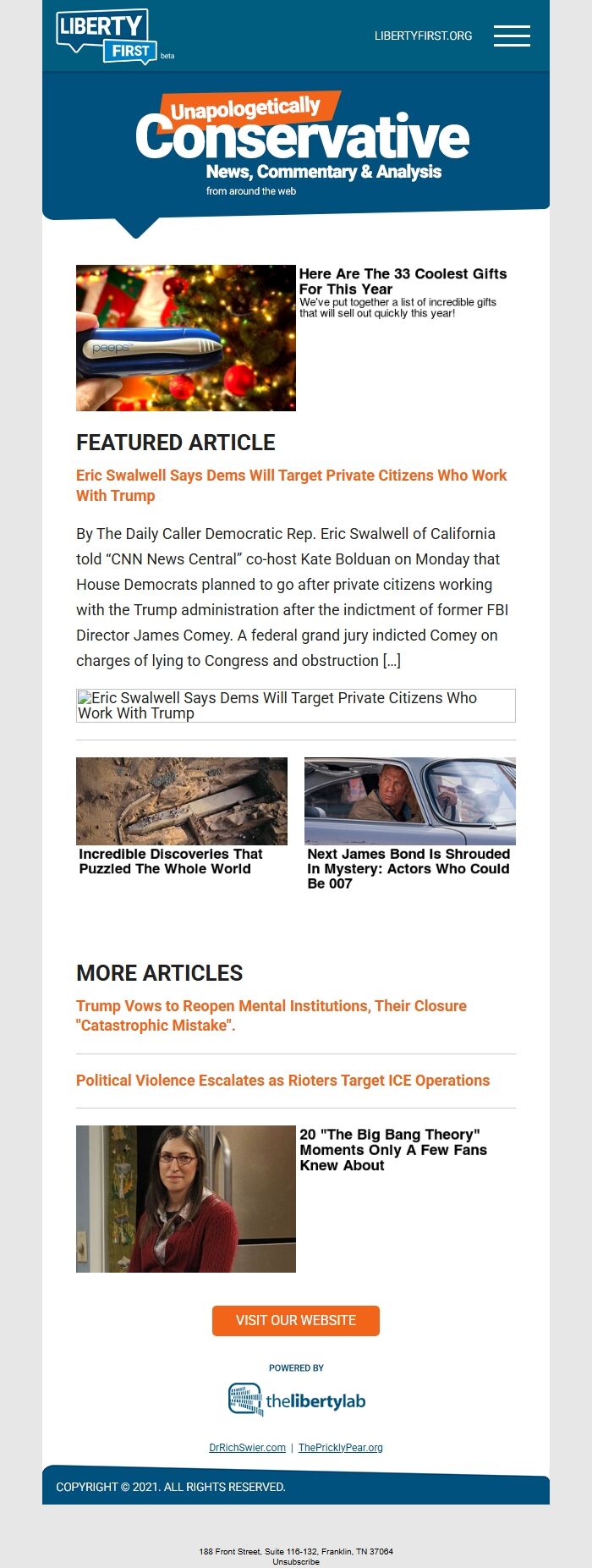Tap the Unsubscribe link
The width and height of the screenshot is (592, 1568).
point(295,1562)
